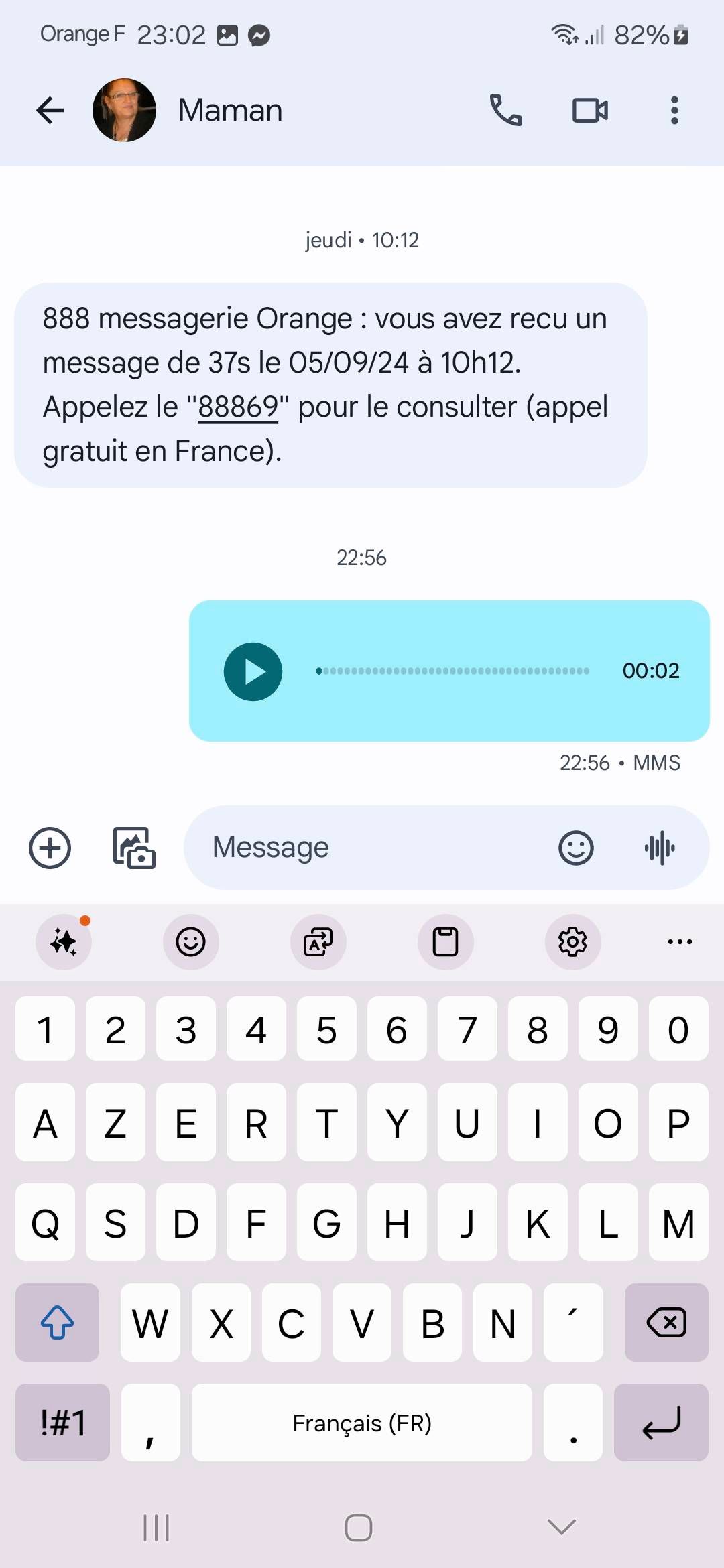The width and height of the screenshot is (724, 1568).
Task: Start a voice call with Maman
Action: (x=506, y=110)
